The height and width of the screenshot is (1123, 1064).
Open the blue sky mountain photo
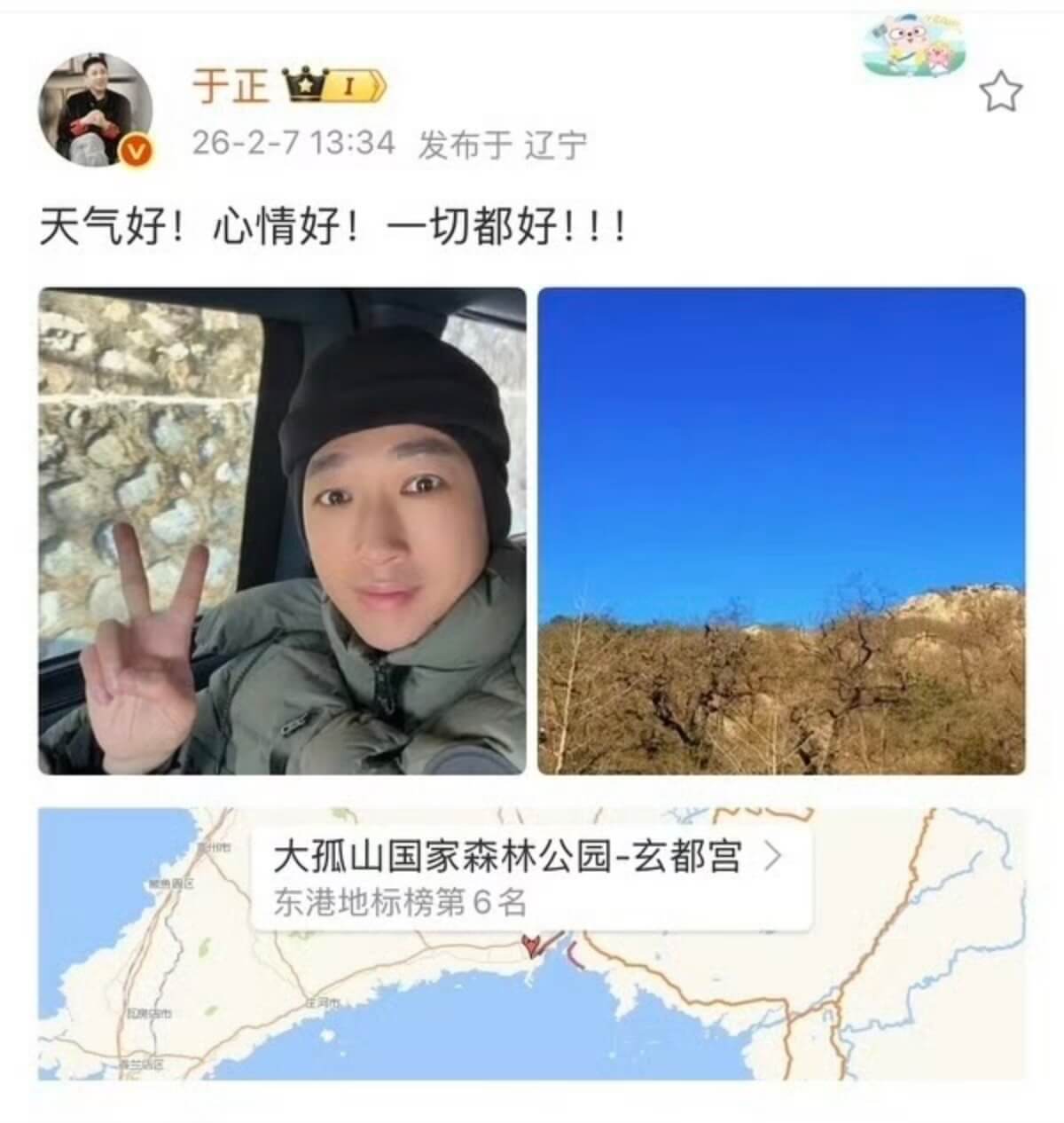tap(781, 530)
